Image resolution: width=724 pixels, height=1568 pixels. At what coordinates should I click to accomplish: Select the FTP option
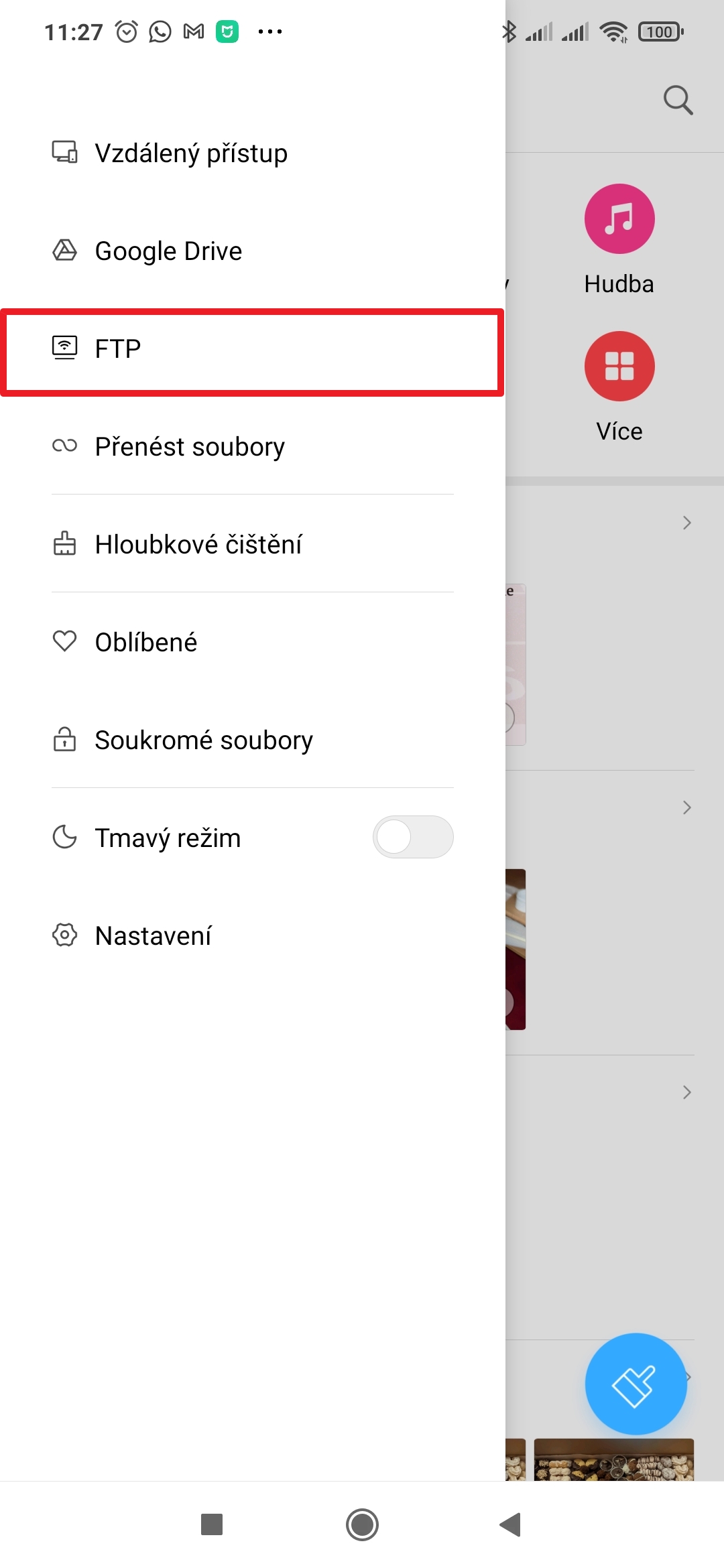click(118, 349)
